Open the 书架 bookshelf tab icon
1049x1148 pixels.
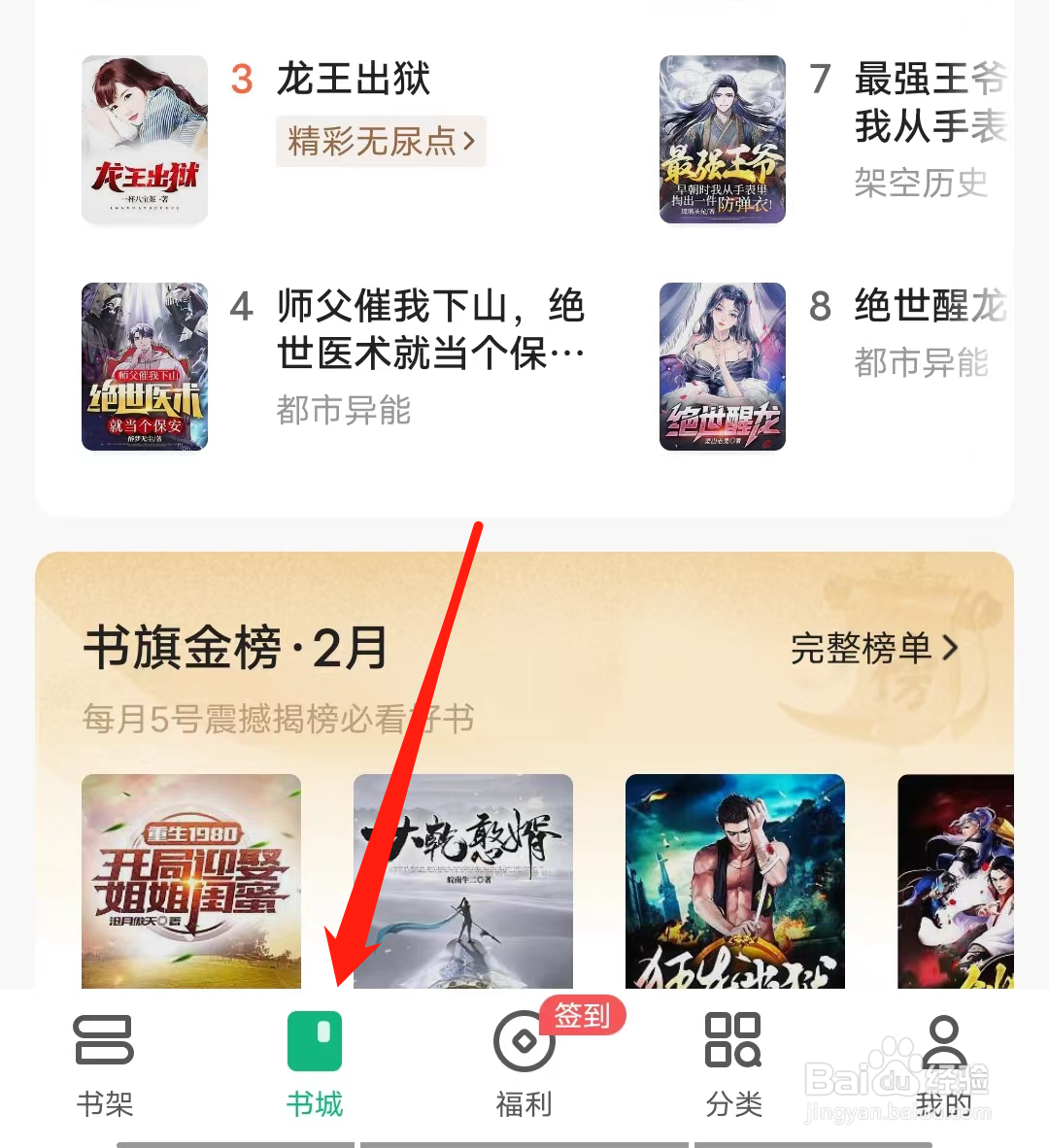click(x=104, y=1041)
